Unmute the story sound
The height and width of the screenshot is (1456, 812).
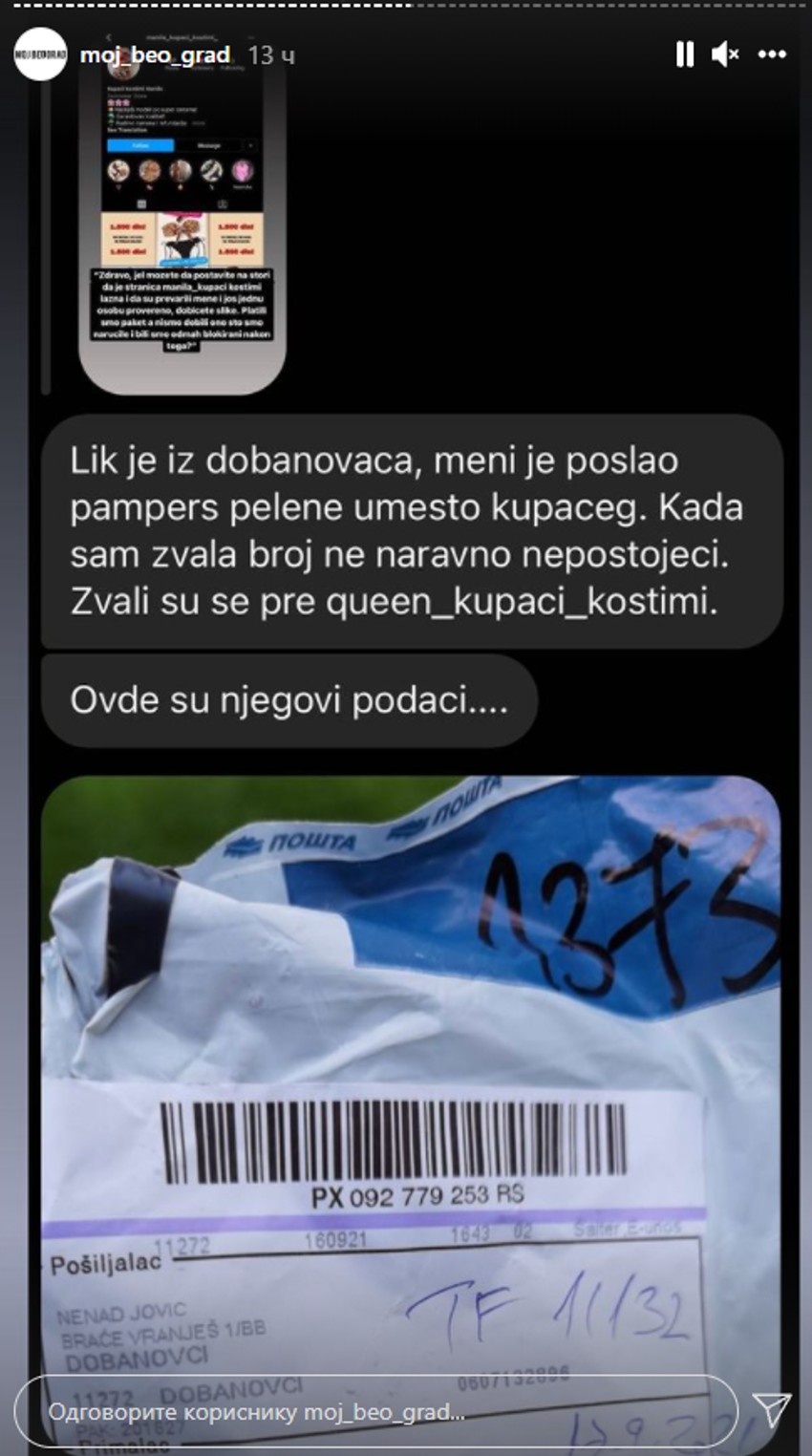pos(725,54)
